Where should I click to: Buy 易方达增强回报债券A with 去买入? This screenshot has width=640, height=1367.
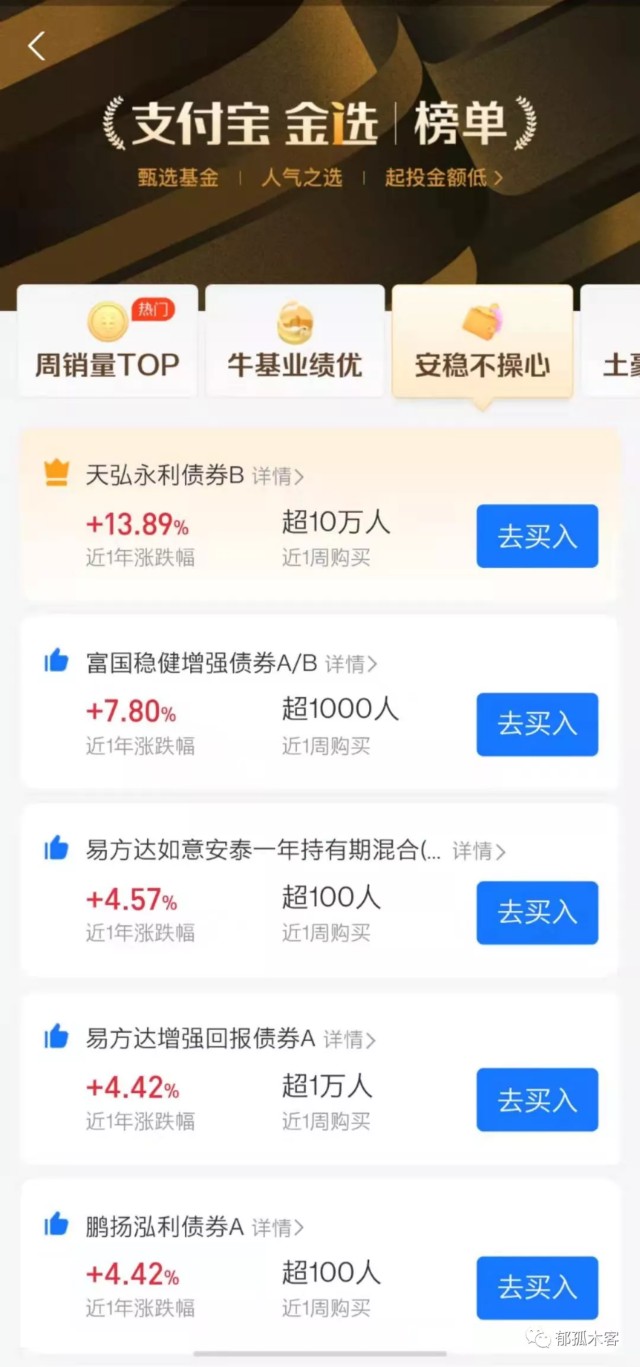point(537,1100)
